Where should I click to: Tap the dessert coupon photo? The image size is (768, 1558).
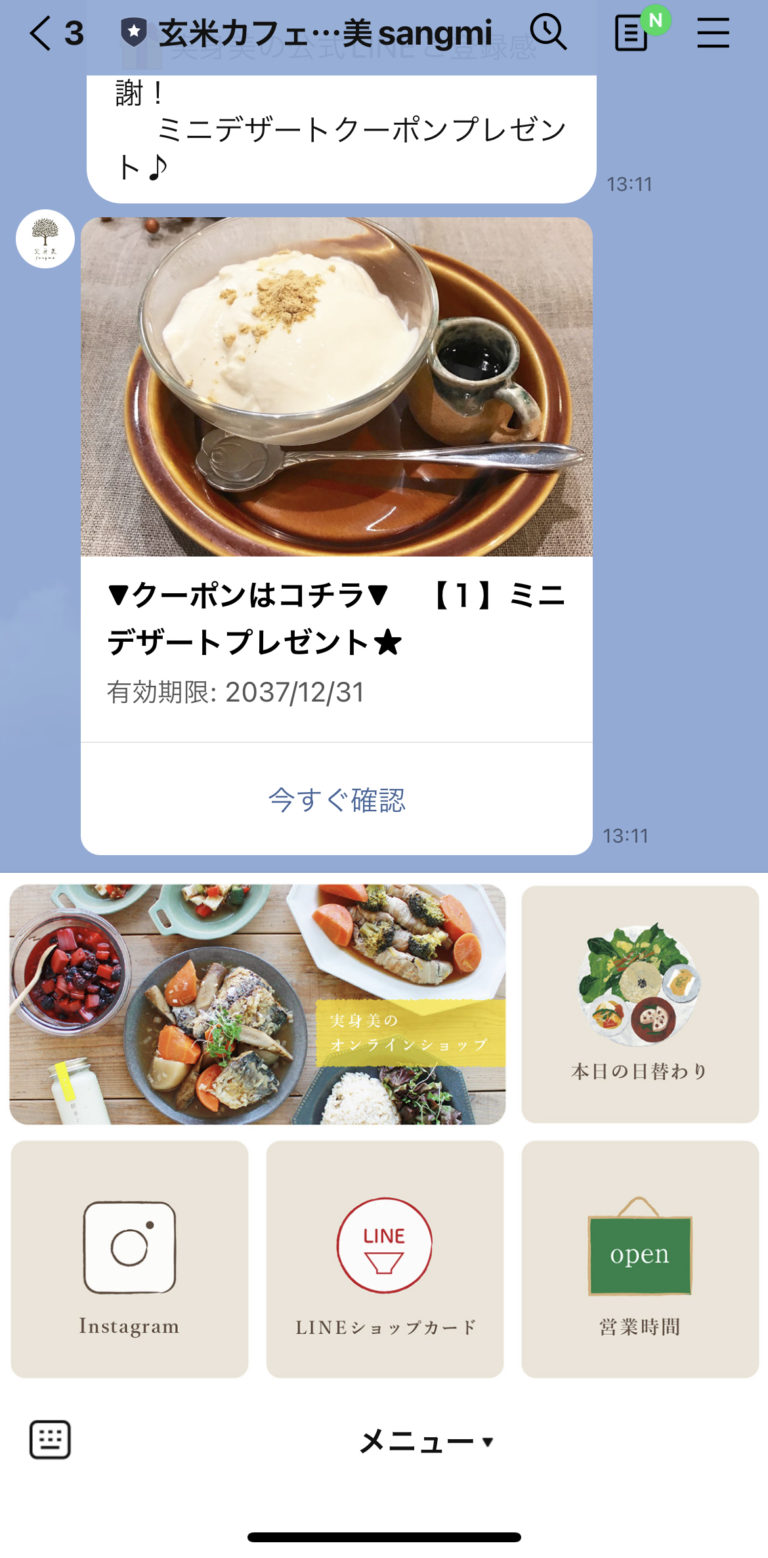point(338,386)
